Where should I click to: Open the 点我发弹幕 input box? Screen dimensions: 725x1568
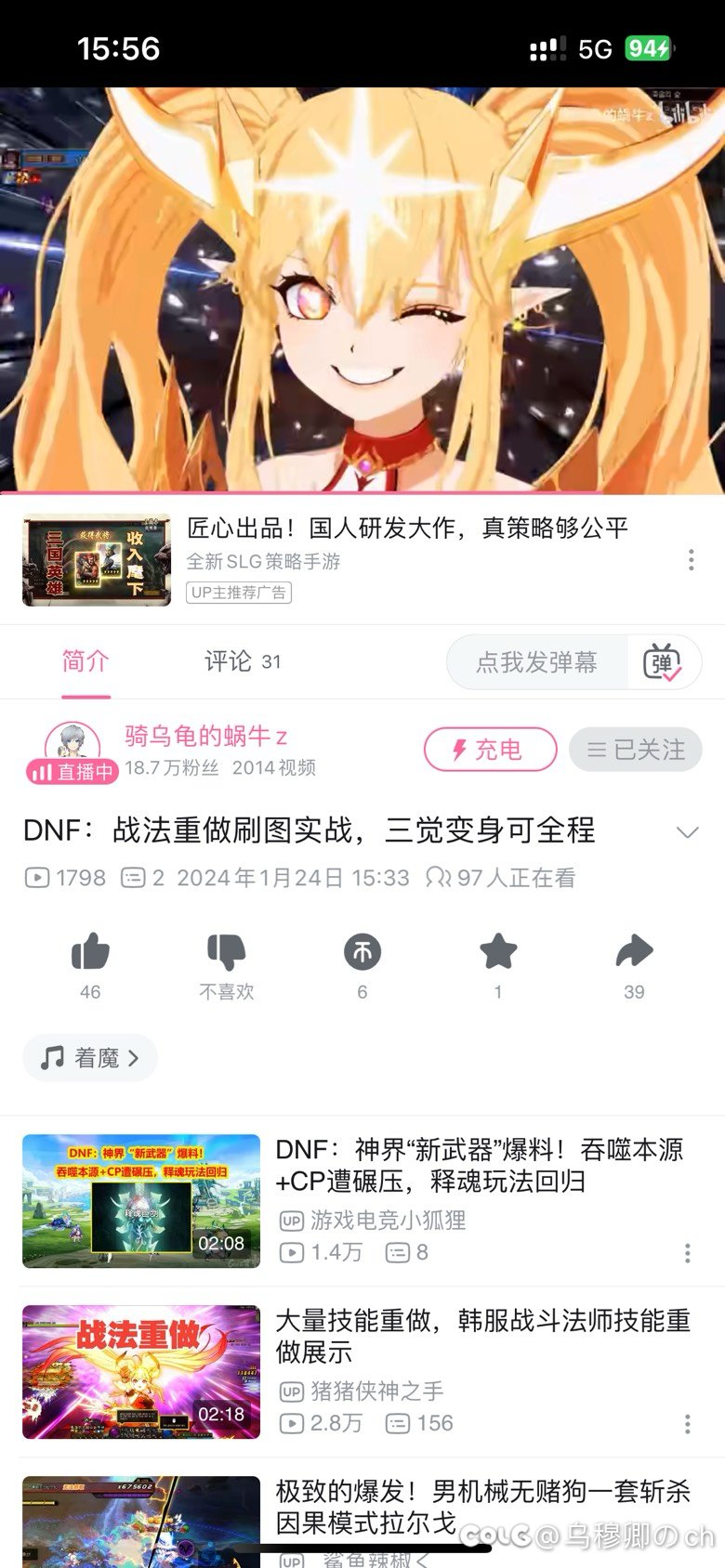pyautogui.click(x=536, y=662)
